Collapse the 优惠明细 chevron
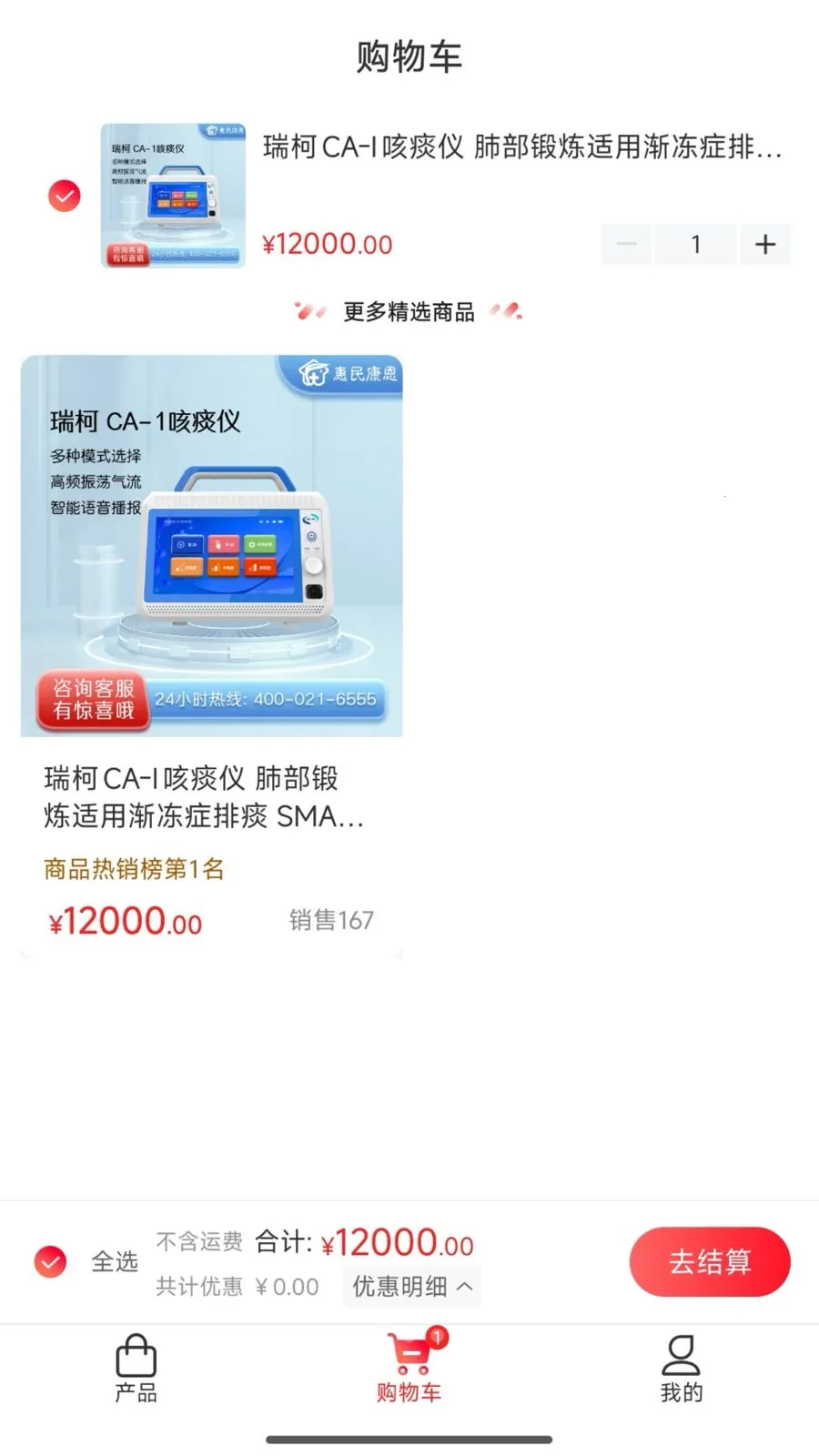This screenshot has height=1456, width=819. pos(465,1286)
